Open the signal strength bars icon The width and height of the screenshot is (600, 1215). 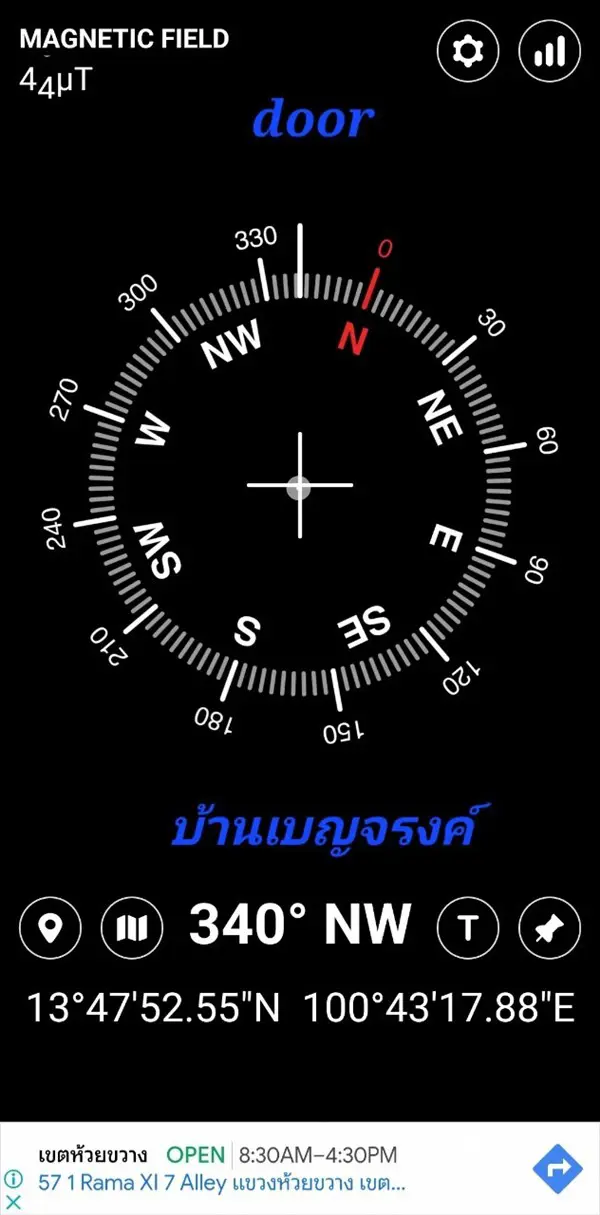(549, 50)
